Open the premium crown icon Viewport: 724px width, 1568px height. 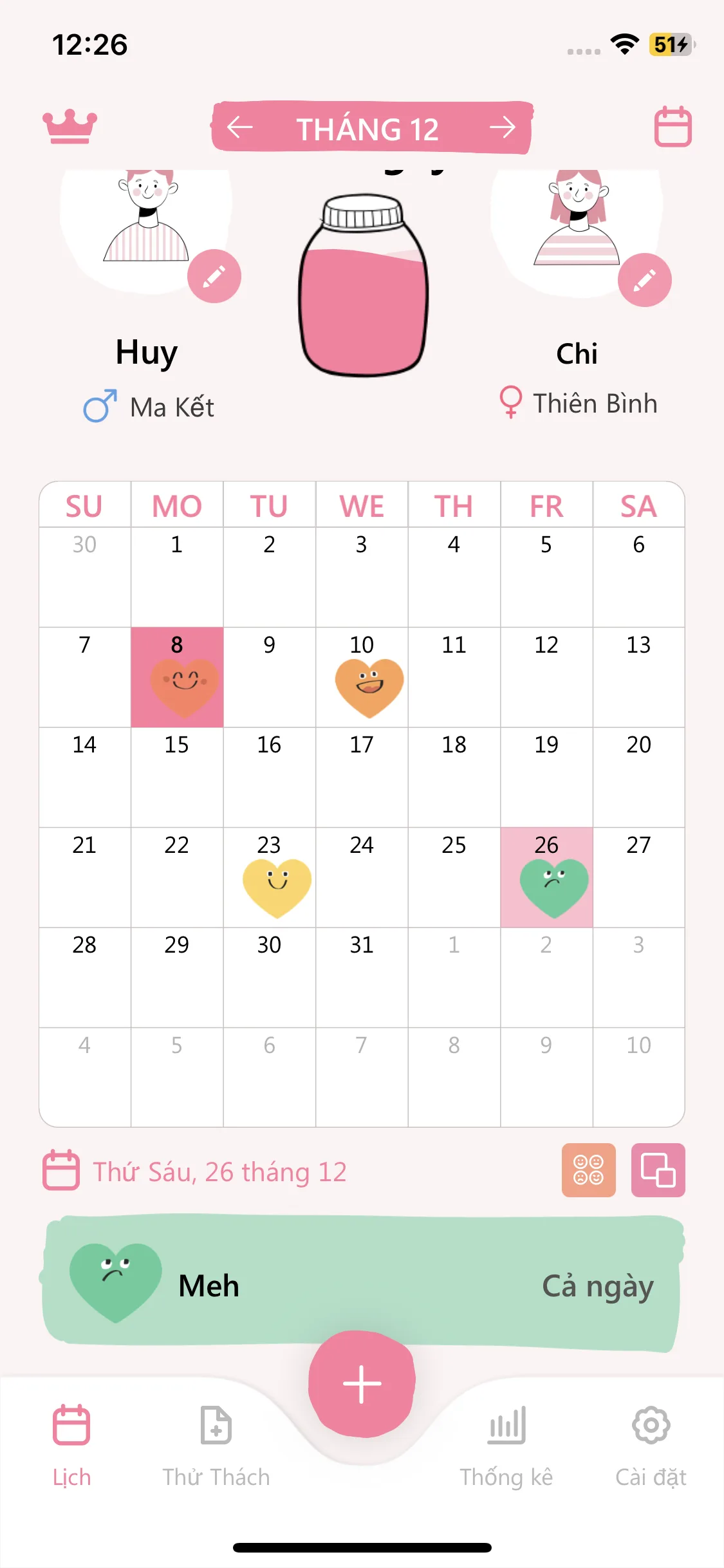point(70,127)
